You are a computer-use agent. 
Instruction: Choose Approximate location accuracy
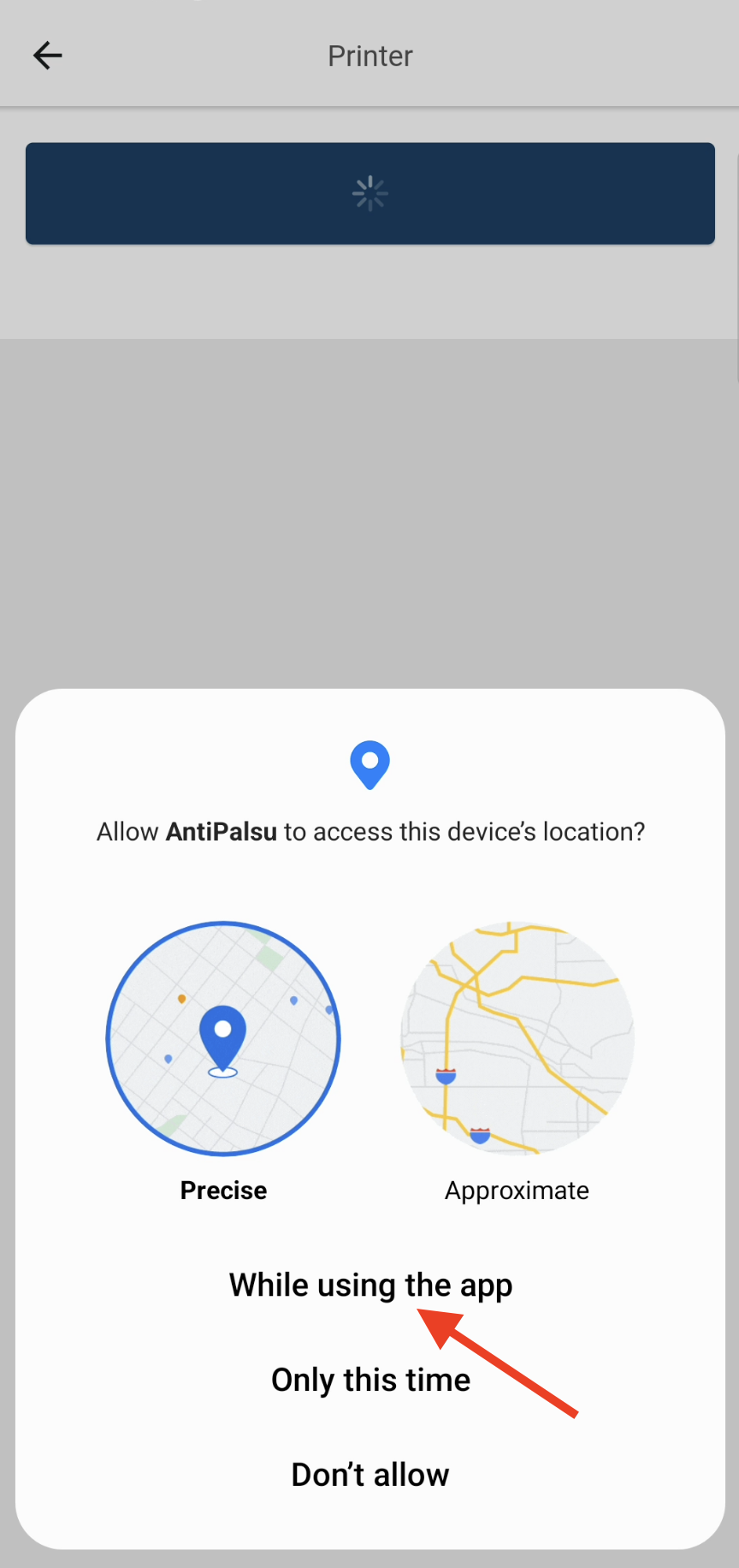[x=517, y=1039]
